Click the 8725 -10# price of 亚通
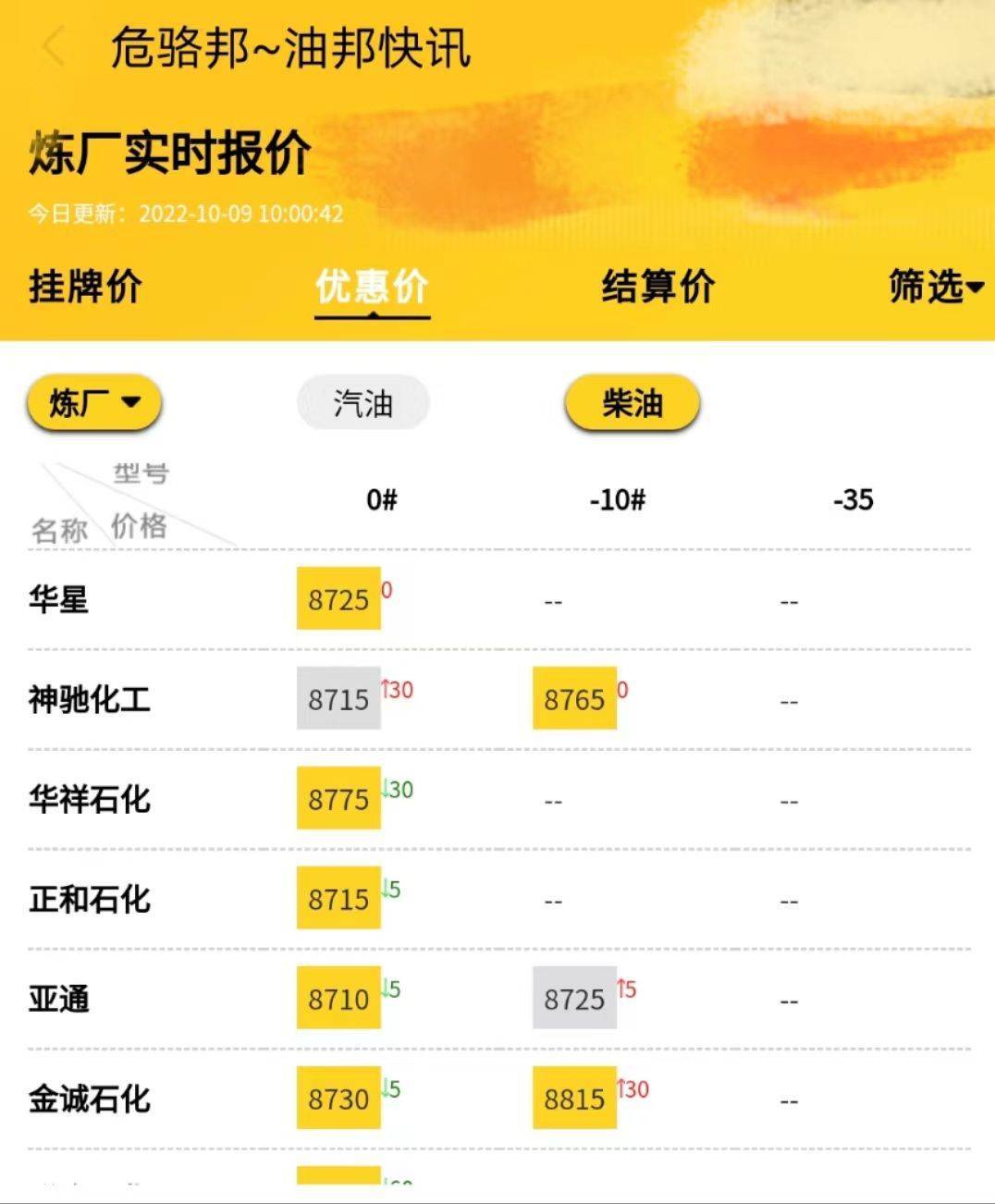This screenshot has width=995, height=1204. coord(574,998)
